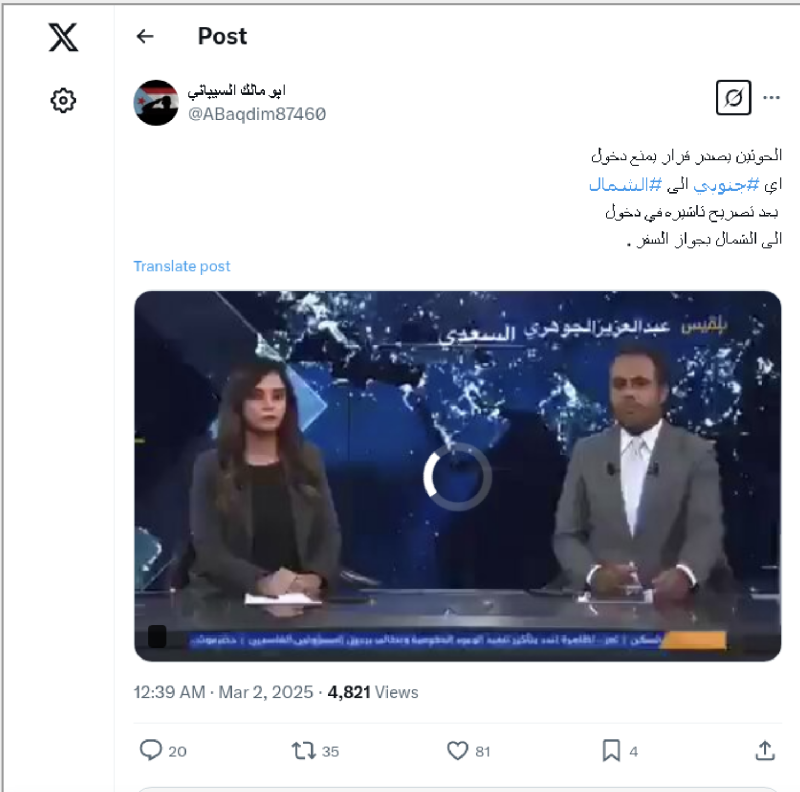
Task: Go back using the arrow
Action: coord(145,37)
